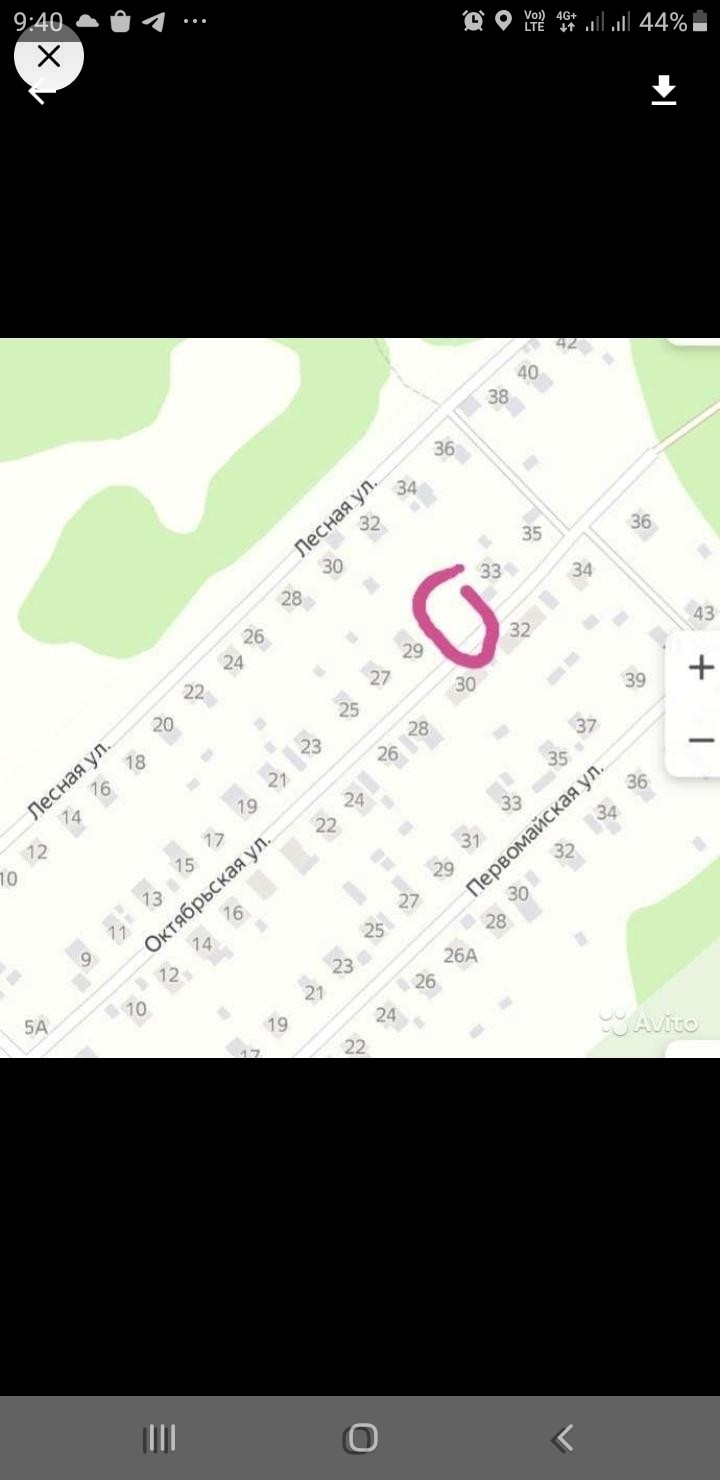This screenshot has width=720, height=1480.
Task: Go to the home screen
Action: coord(360,1438)
